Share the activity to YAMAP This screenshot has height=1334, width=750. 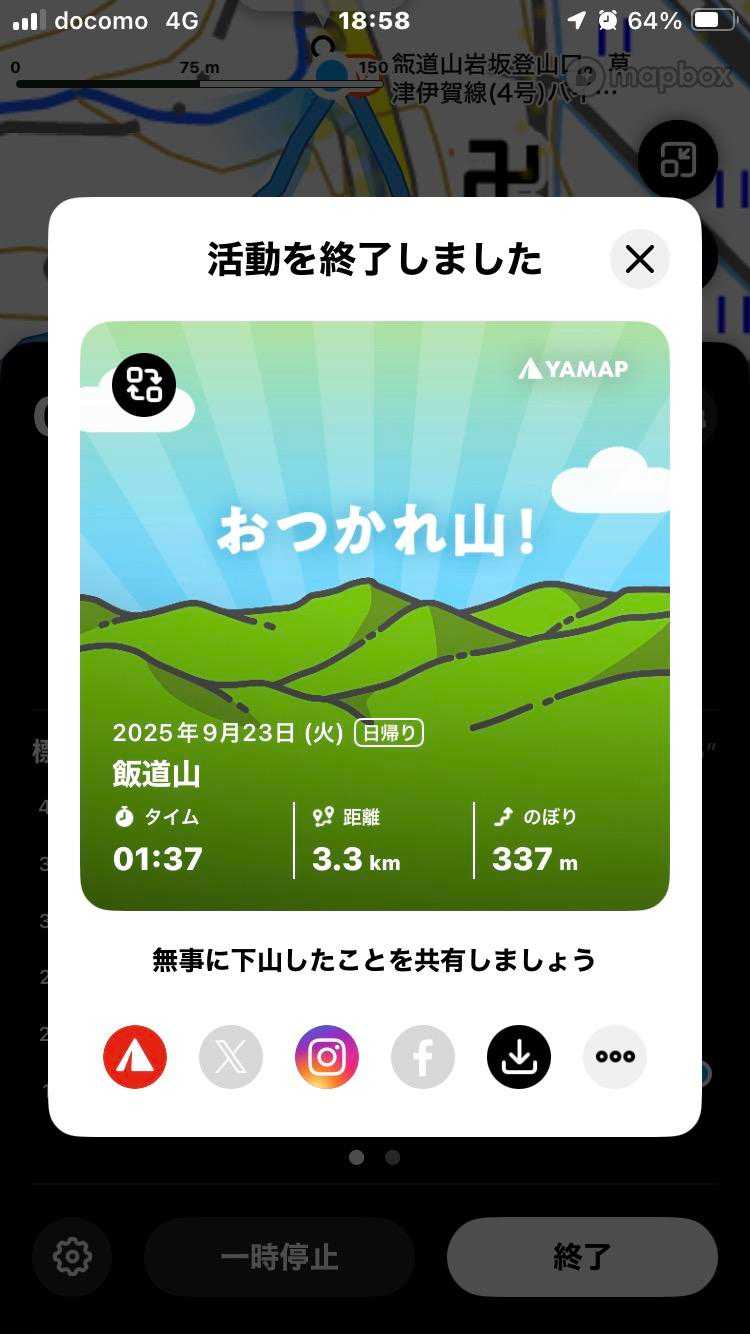pyautogui.click(x=135, y=1057)
